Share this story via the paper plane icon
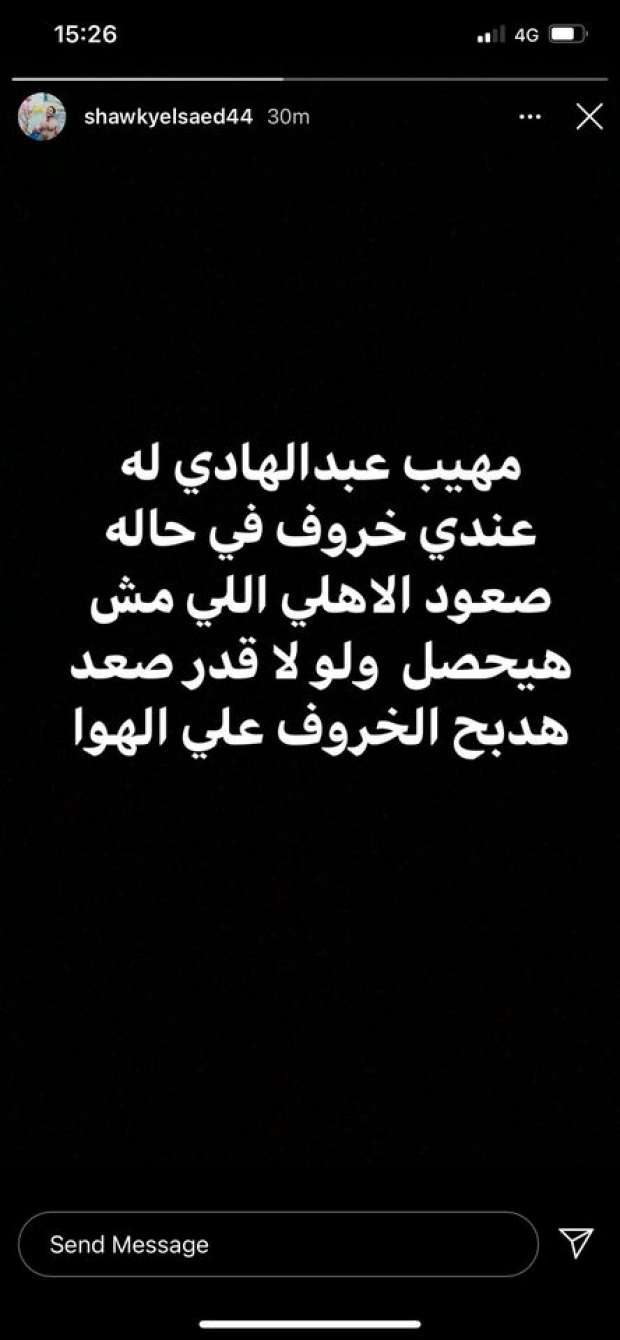Viewport: 620px width, 1340px height. point(577,1243)
